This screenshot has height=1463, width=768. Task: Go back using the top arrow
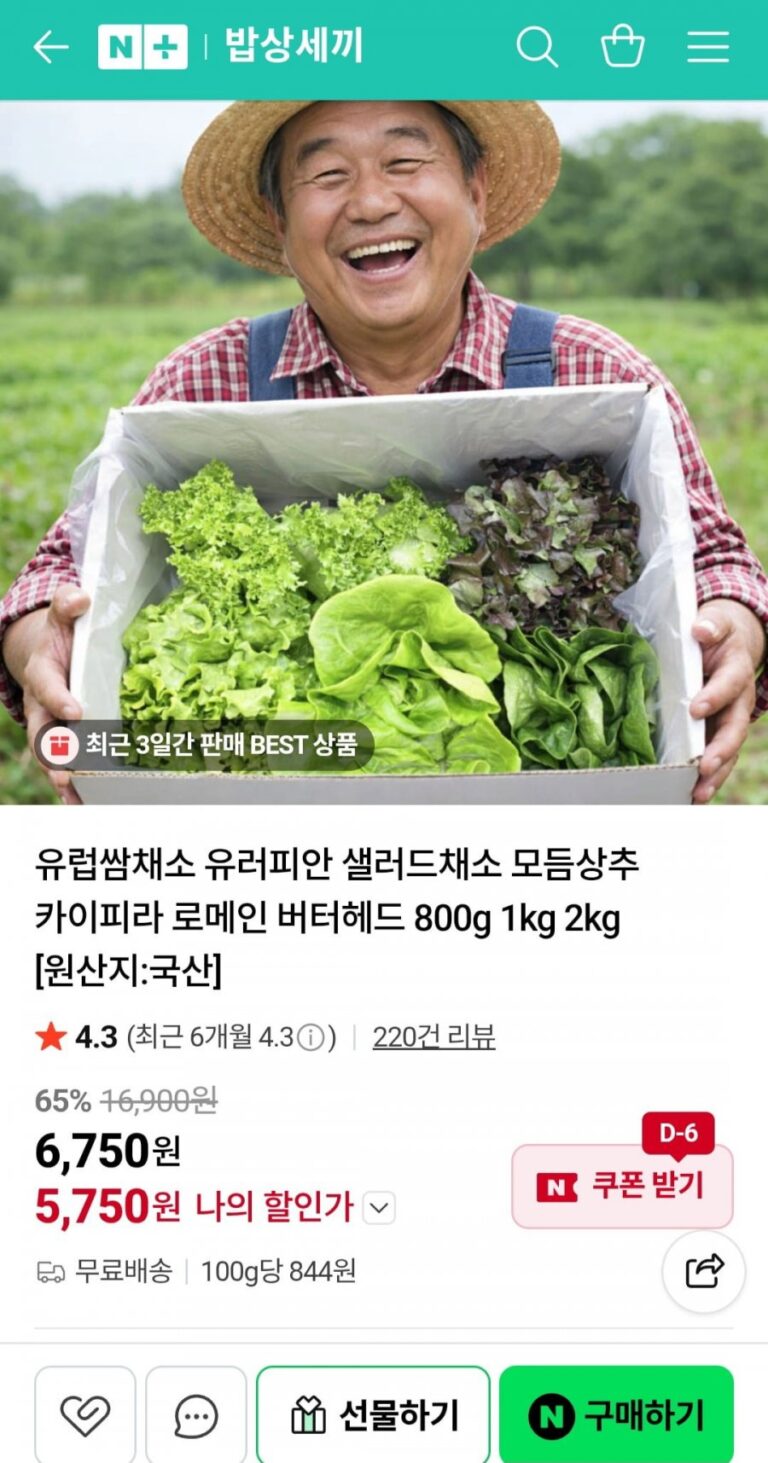50,47
